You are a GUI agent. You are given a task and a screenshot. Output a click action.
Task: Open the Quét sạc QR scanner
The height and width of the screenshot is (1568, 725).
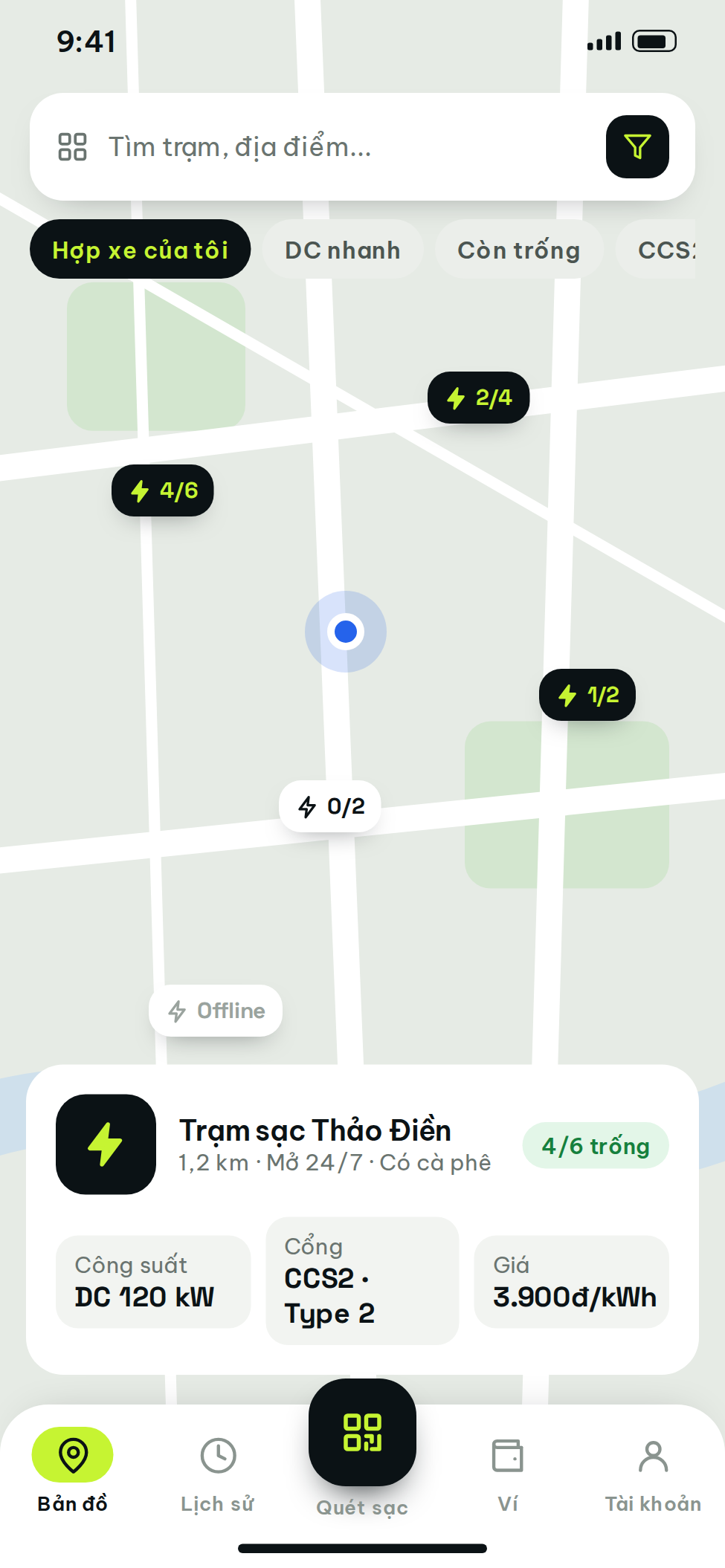(x=362, y=1433)
